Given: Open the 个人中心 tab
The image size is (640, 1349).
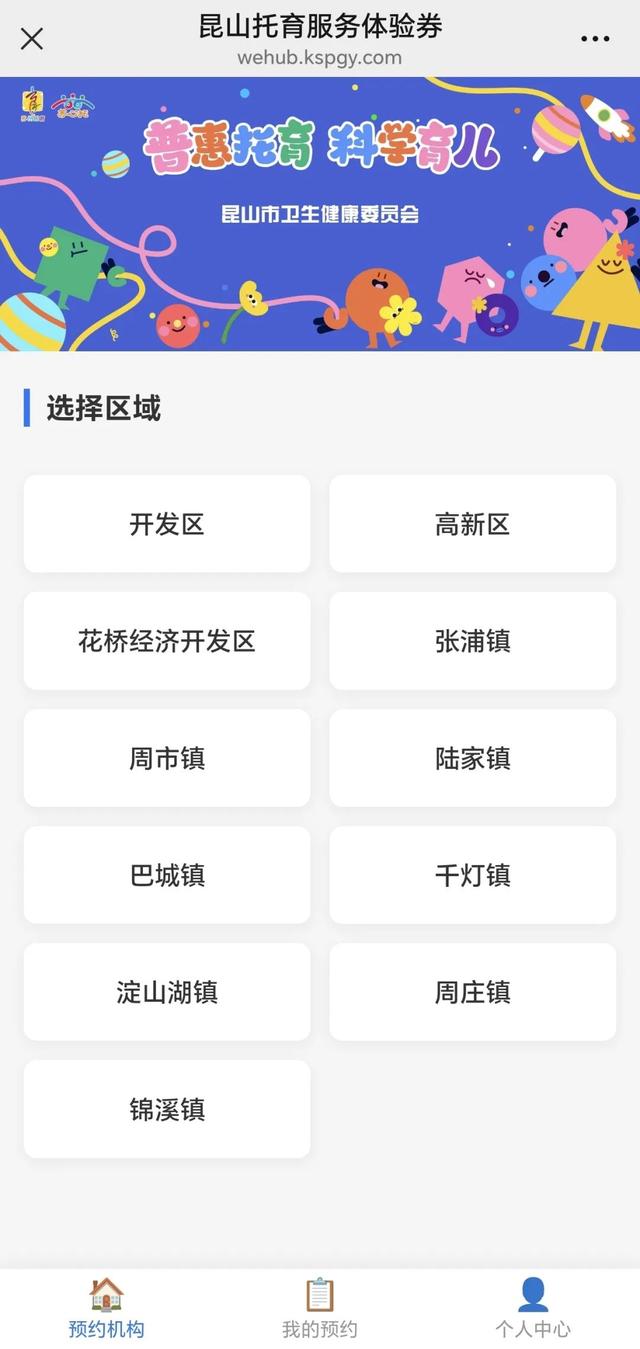Looking at the screenshot, I should [x=533, y=1308].
